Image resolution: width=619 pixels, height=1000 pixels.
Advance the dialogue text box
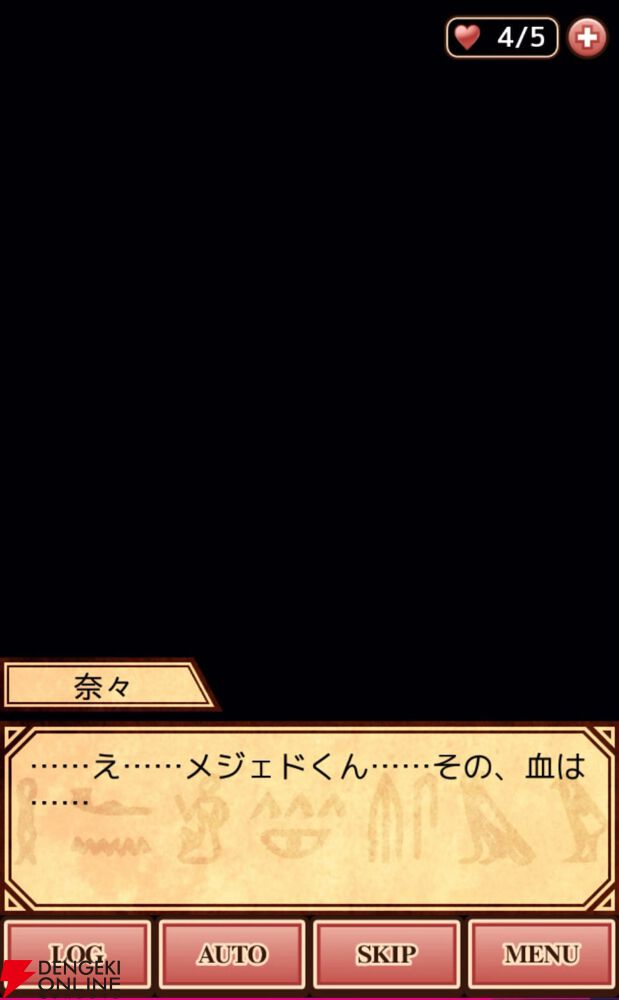[309, 818]
